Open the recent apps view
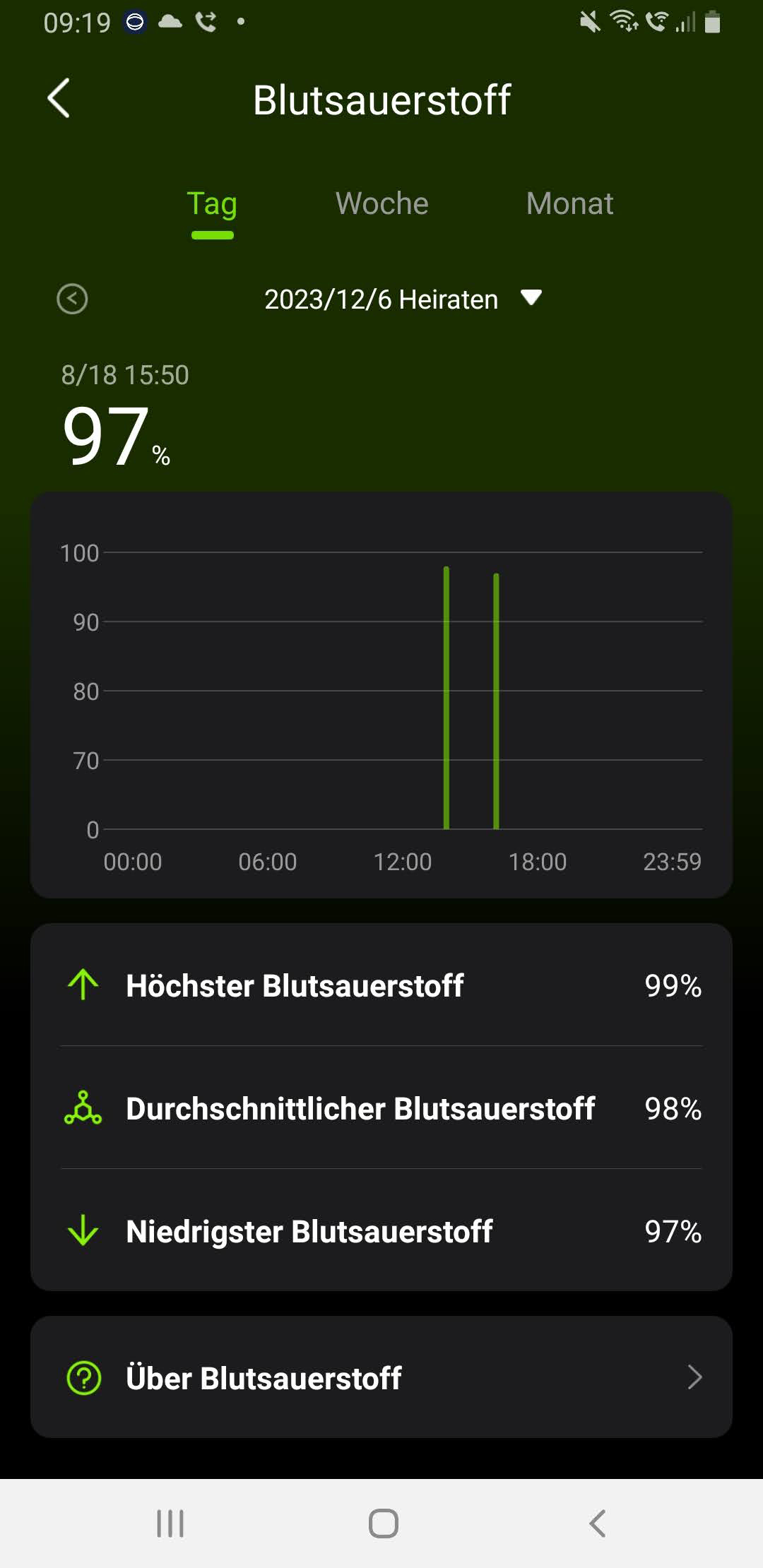The image size is (763, 1568). (170, 1523)
